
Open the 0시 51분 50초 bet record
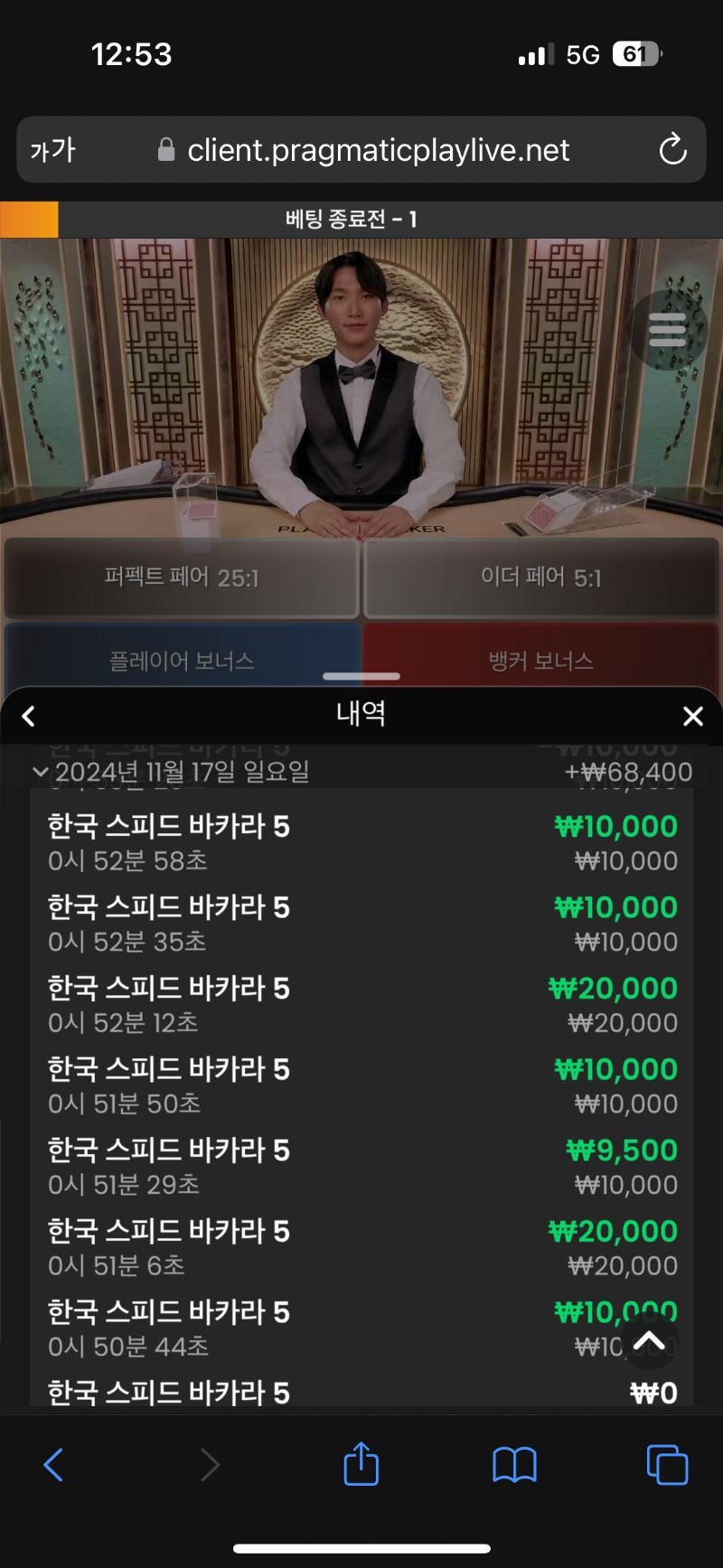point(361,1085)
